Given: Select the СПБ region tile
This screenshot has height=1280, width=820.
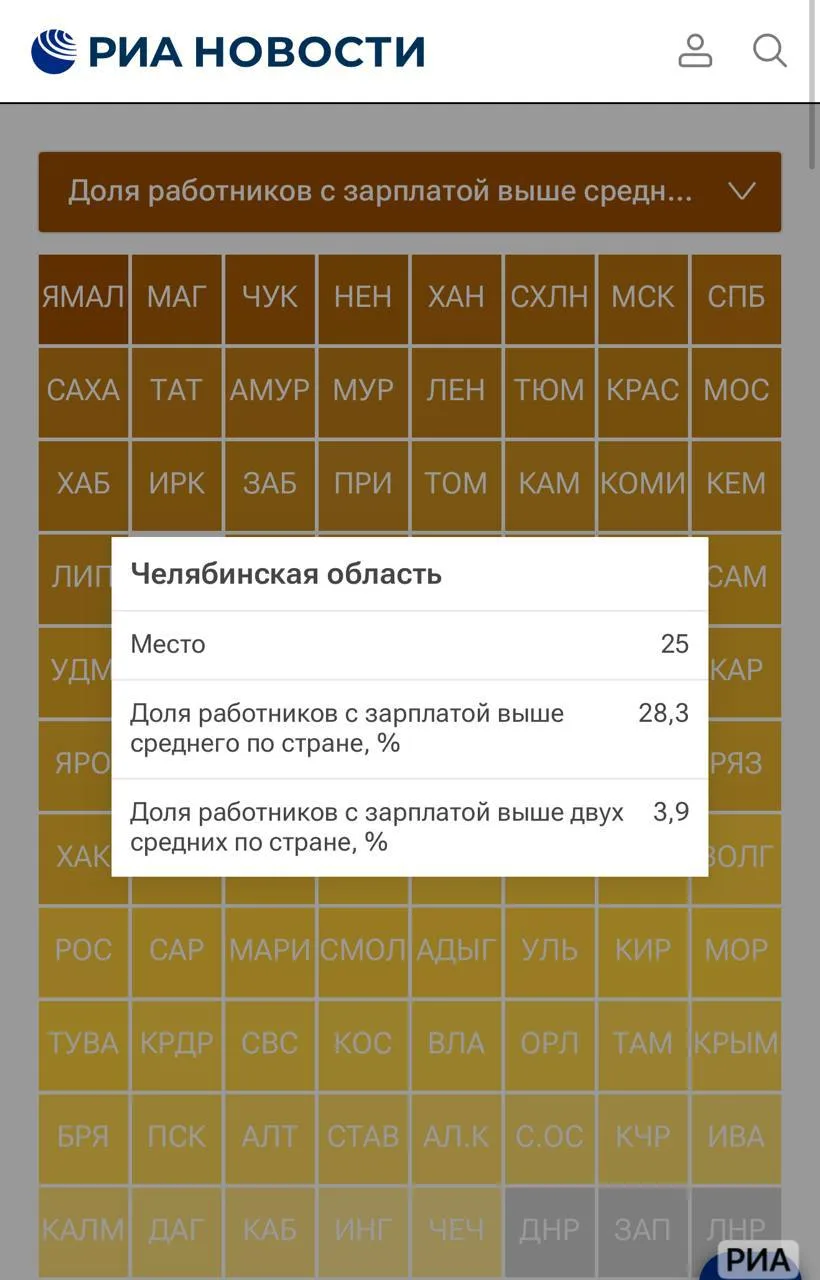Looking at the screenshot, I should pos(736,298).
